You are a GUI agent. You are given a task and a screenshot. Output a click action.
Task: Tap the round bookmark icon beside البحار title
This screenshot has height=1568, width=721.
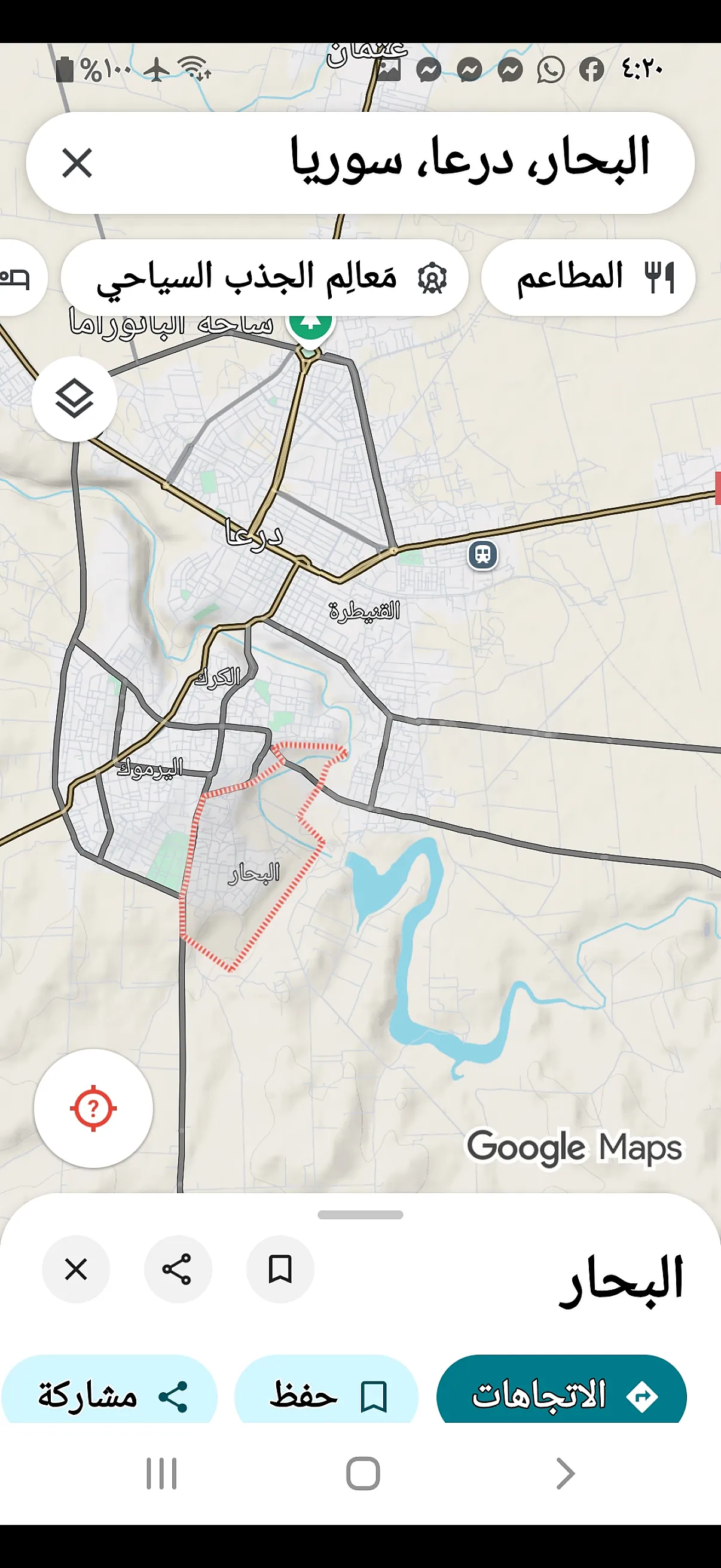pos(280,1270)
